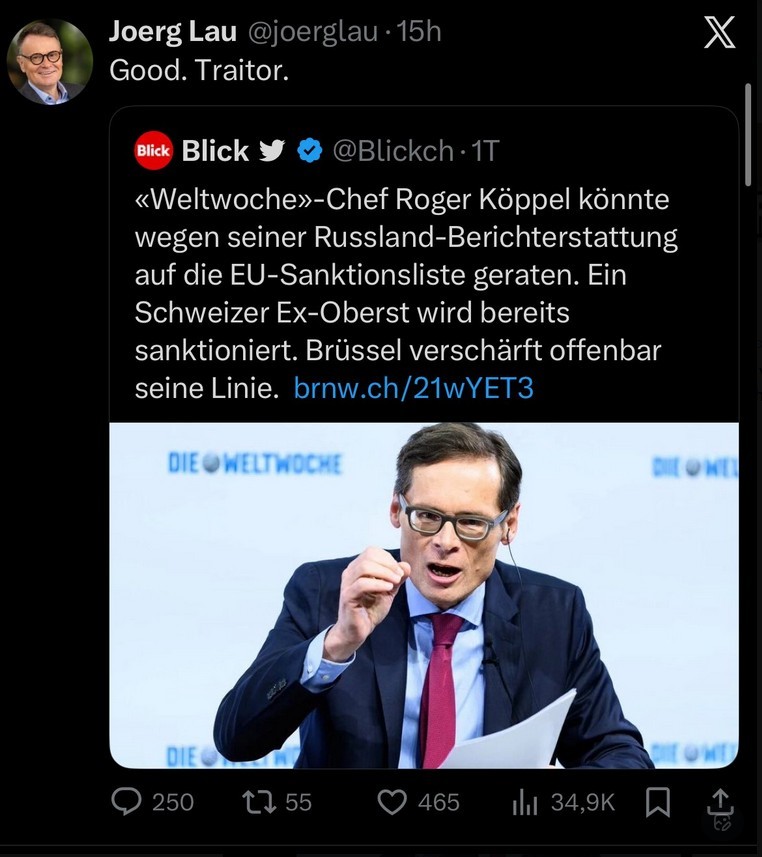Image resolution: width=762 pixels, height=857 pixels.
Task: Share this post
Action: (x=720, y=801)
